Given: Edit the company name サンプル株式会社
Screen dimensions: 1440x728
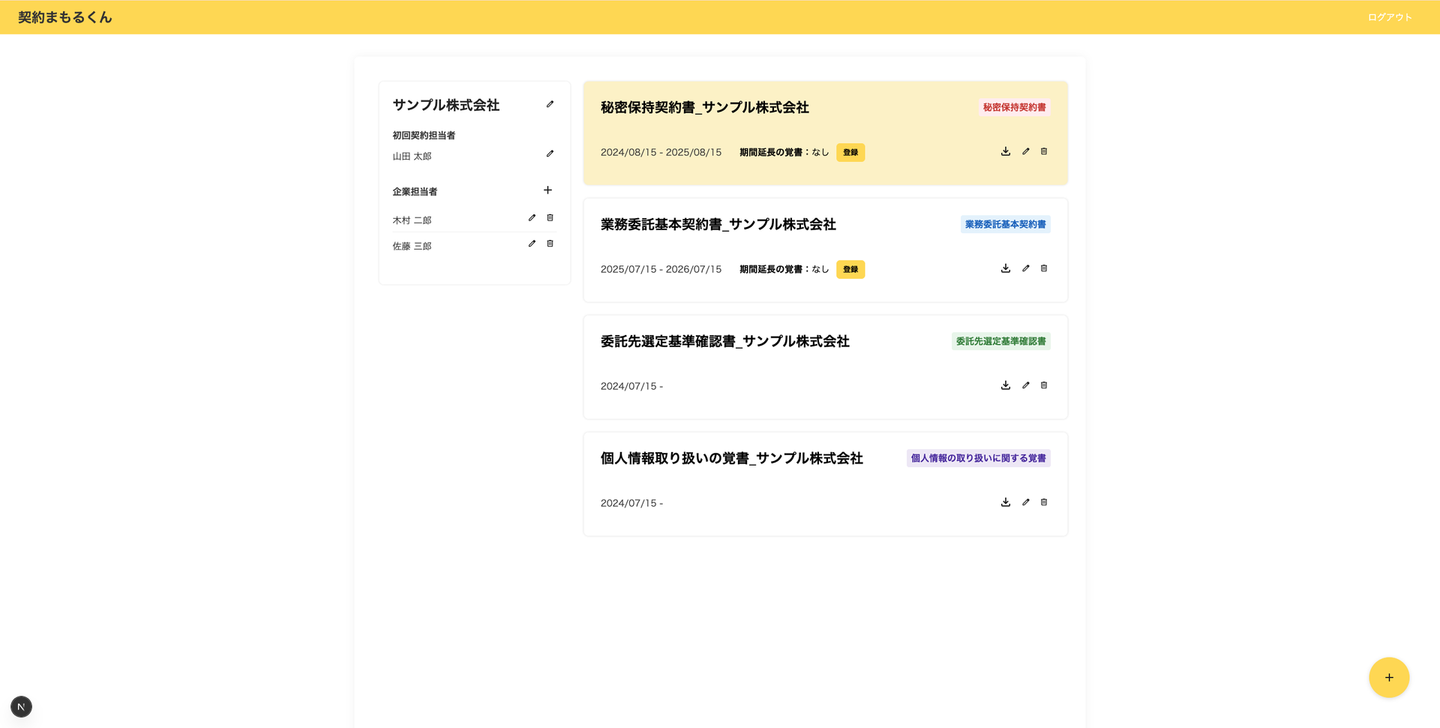Looking at the screenshot, I should 550,104.
